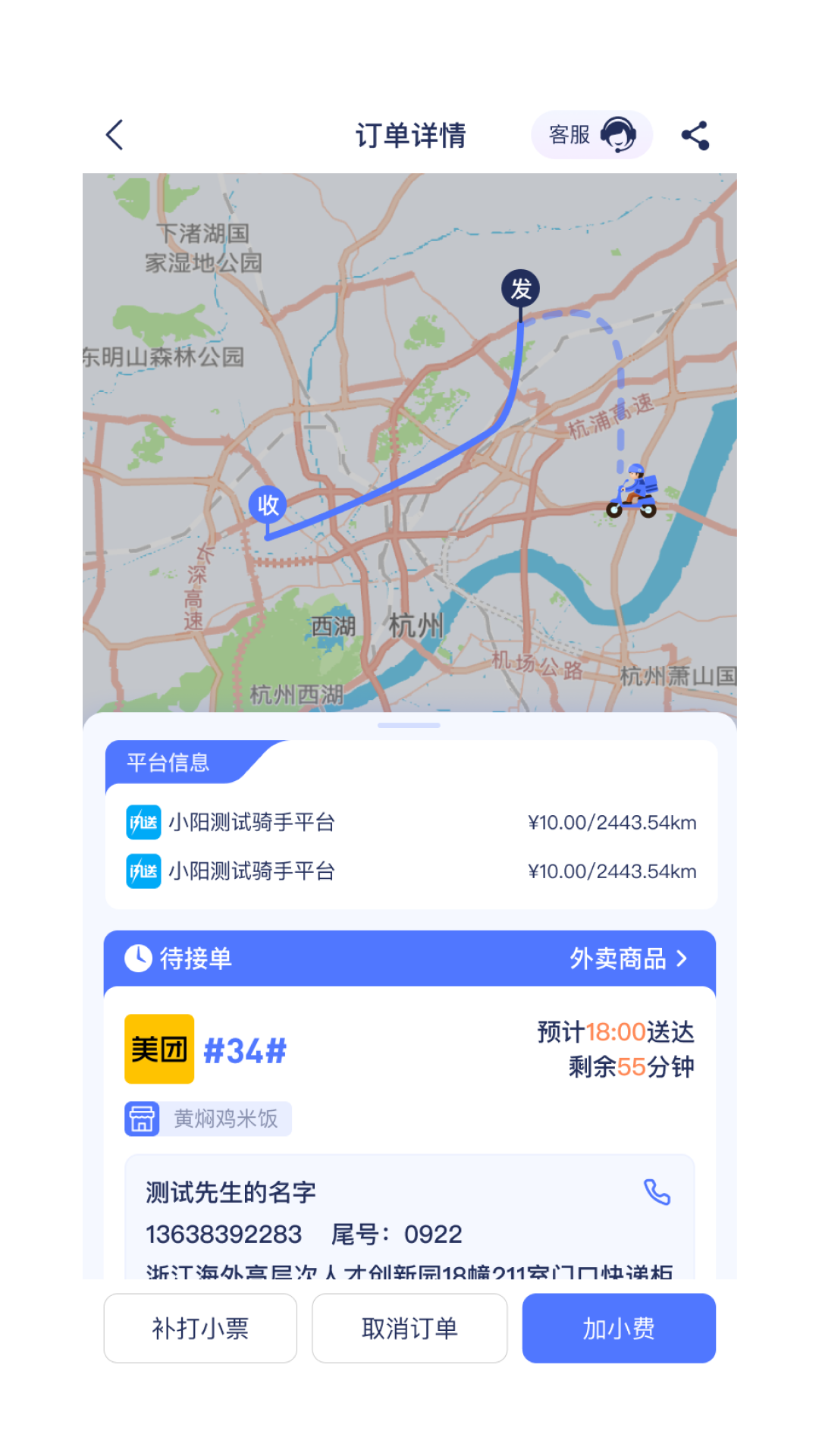This screenshot has height=1456, width=819.
Task: Expand 外卖商品 via its chevron
Action: [682, 959]
